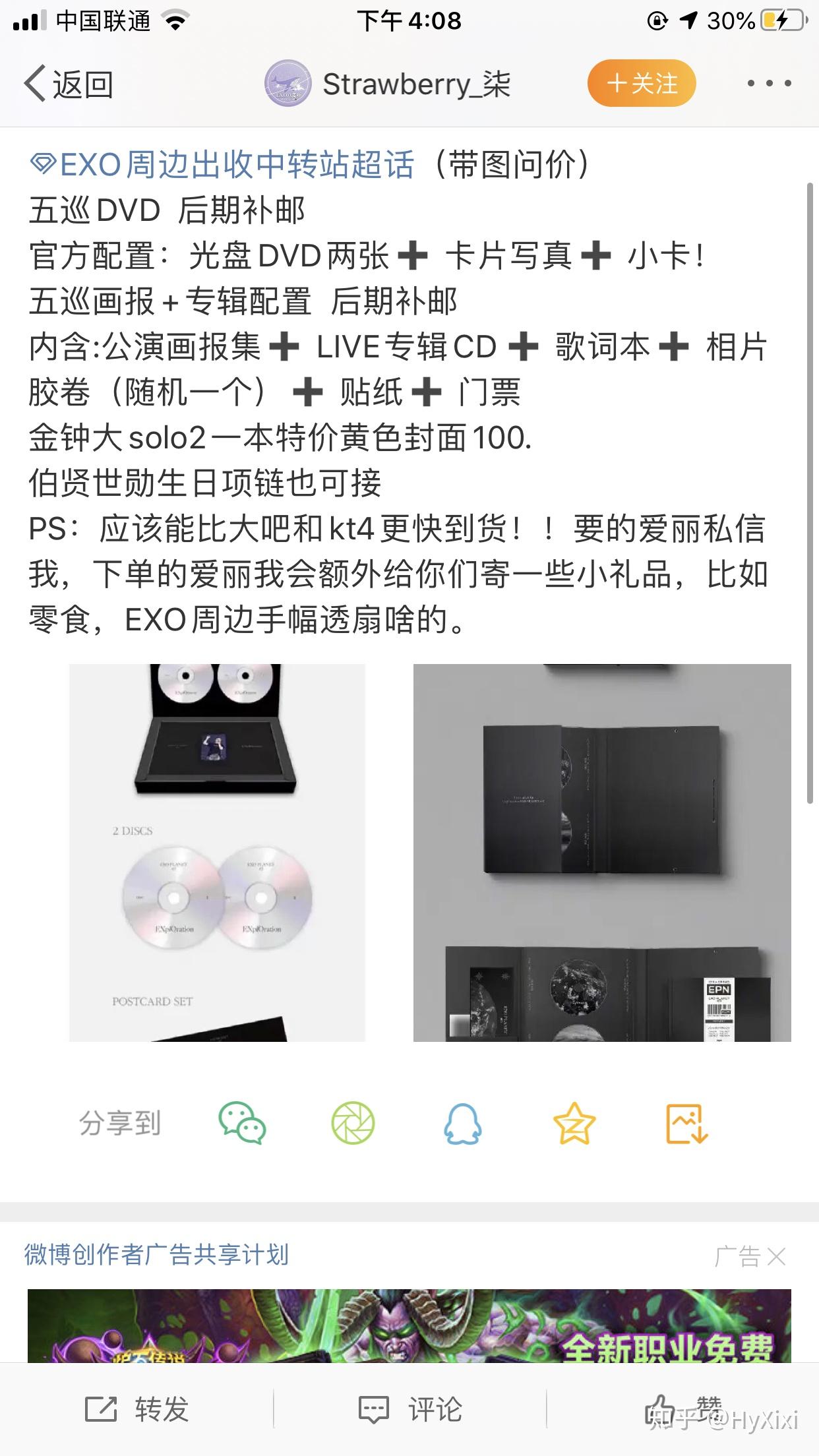Share to WeChat Moments
This screenshot has height=1456, width=819.
click(353, 1123)
